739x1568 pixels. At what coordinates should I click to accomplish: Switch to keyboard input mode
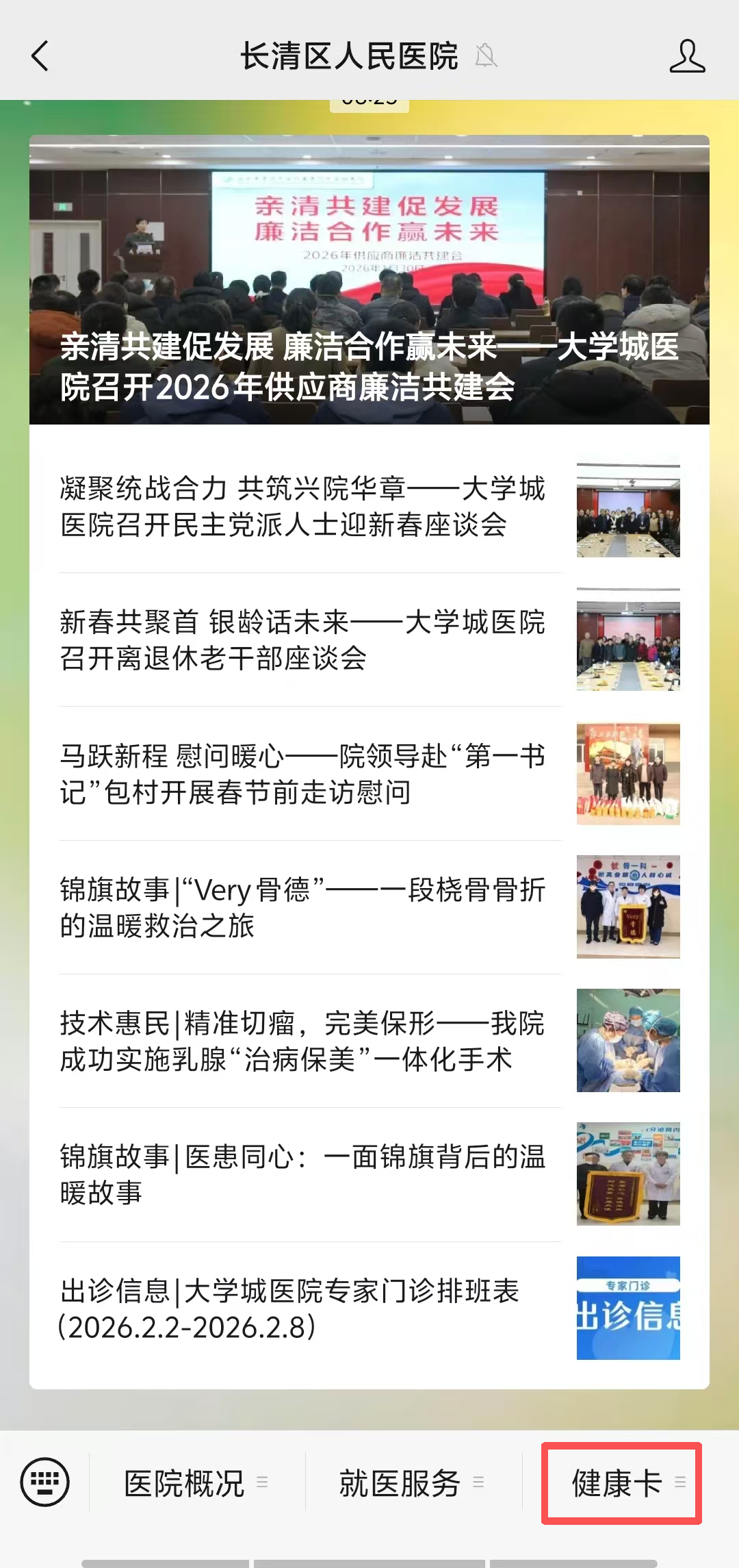tap(45, 1482)
